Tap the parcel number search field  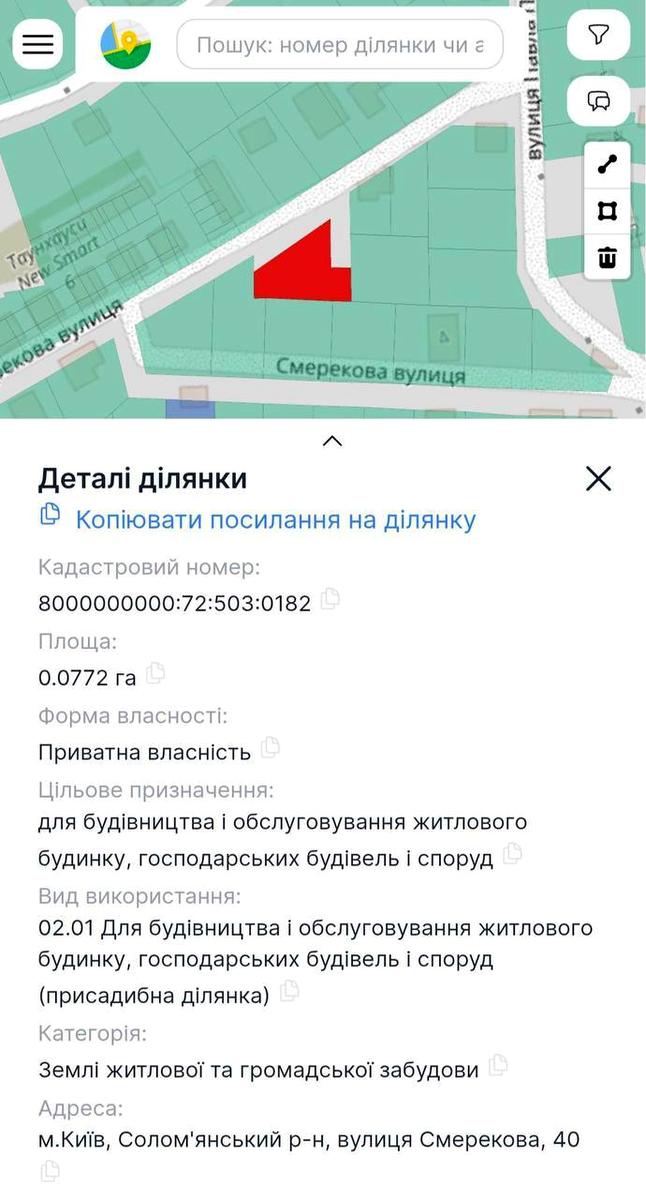[x=340, y=45]
